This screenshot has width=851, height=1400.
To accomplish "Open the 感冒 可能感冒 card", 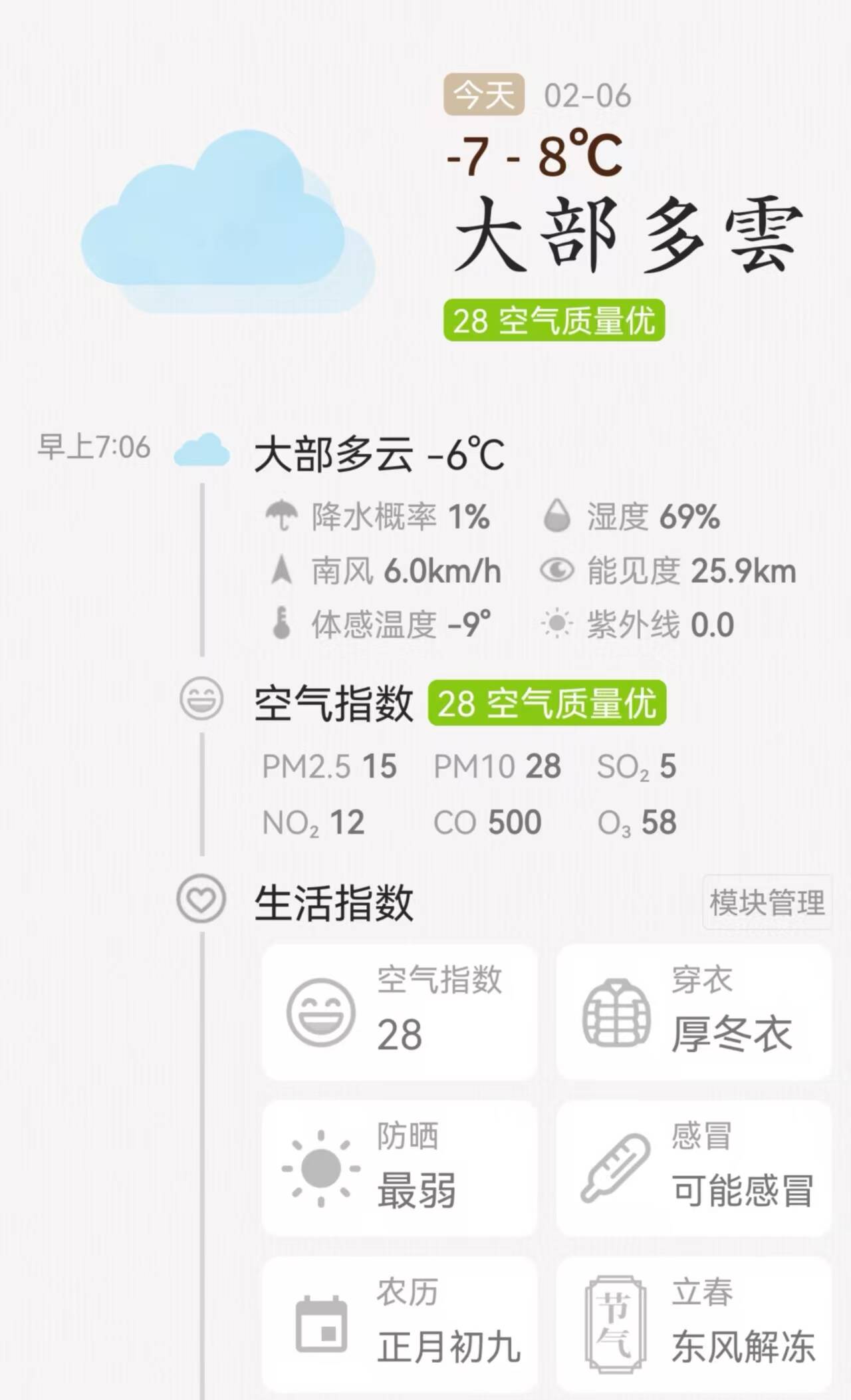I will [693, 1169].
